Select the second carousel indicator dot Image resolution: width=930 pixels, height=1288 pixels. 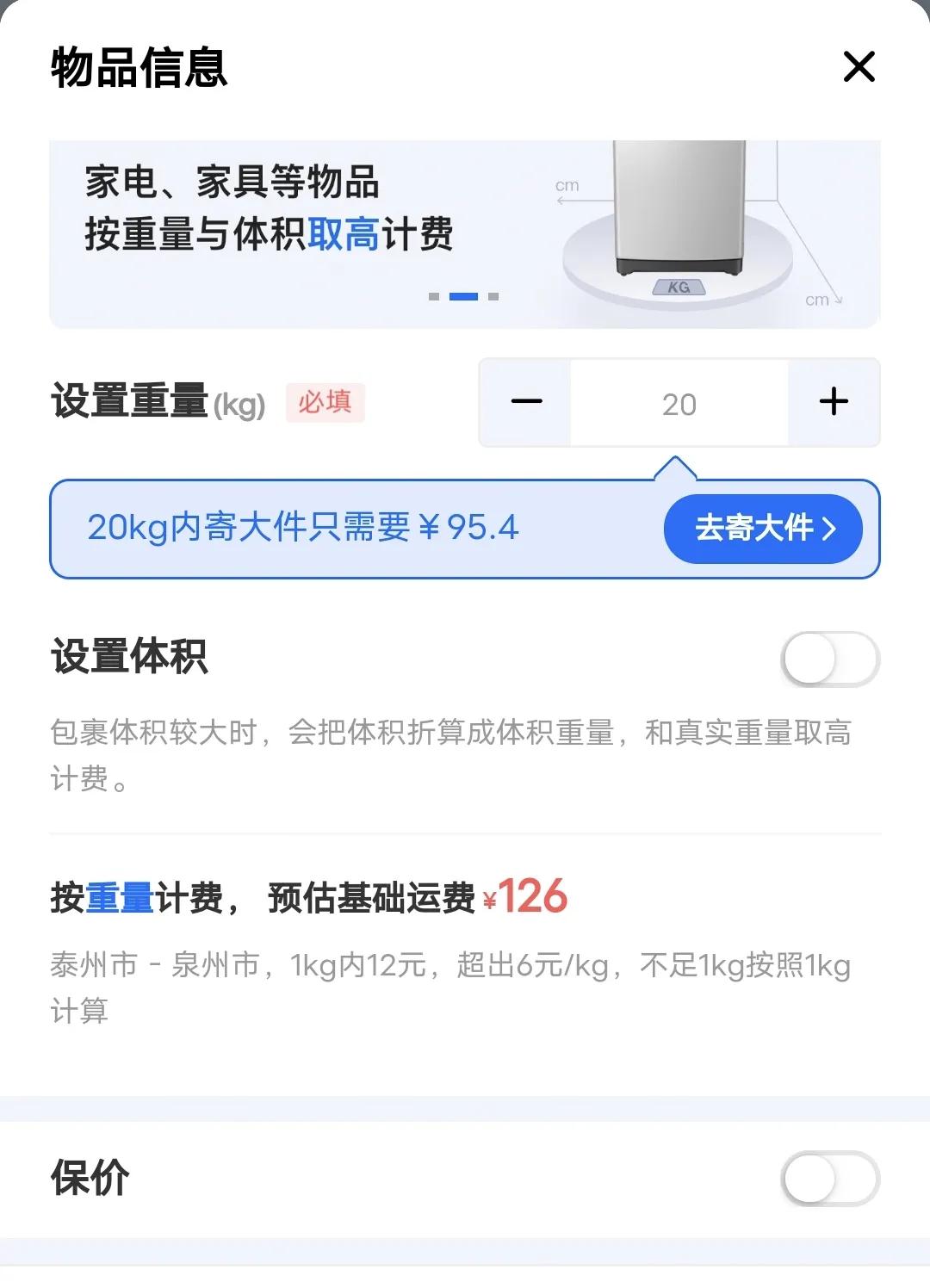463,296
